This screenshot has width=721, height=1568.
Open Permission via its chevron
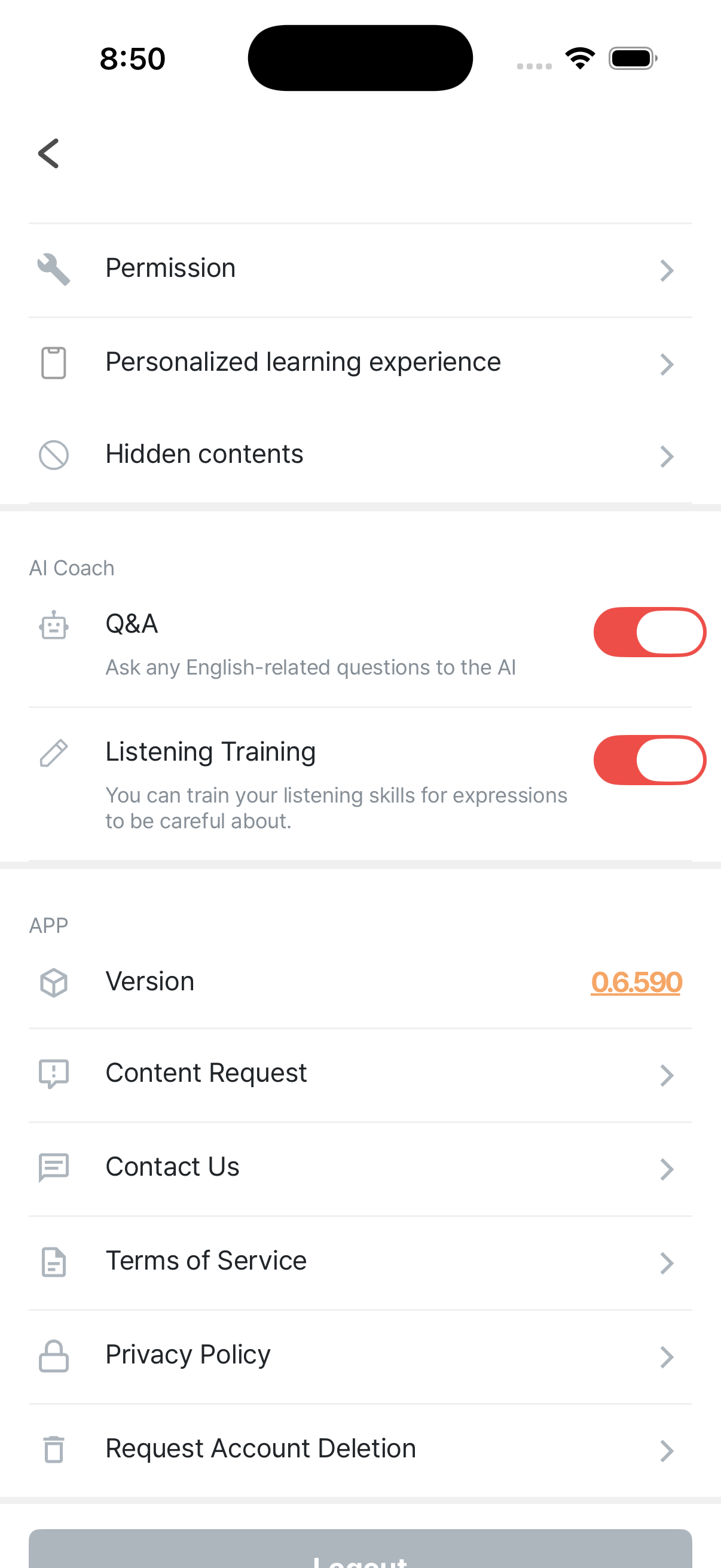pos(667,270)
